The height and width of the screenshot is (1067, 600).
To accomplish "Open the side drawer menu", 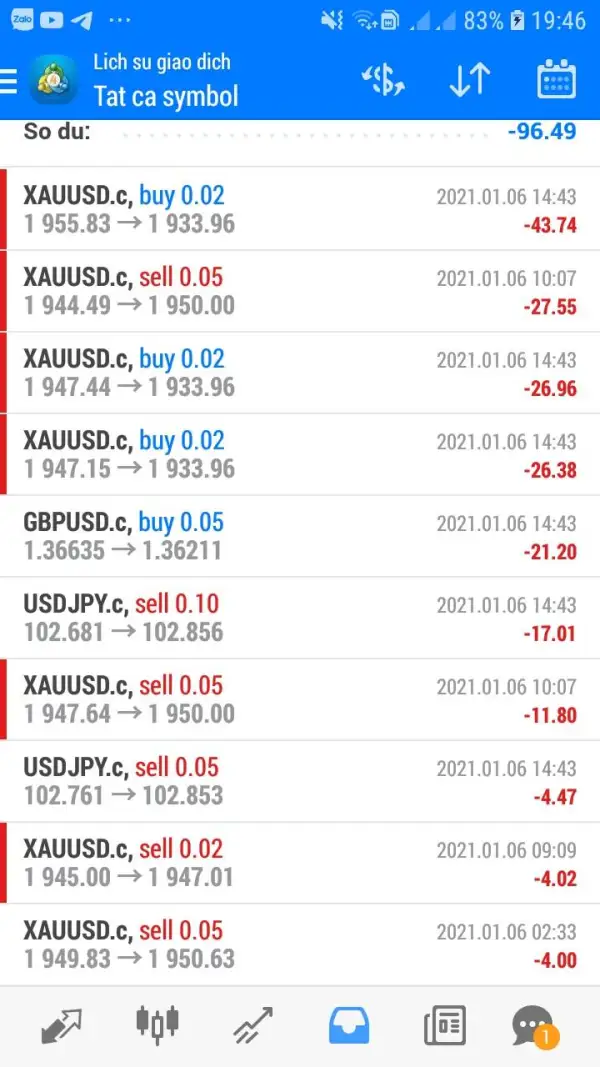I will pyautogui.click(x=10, y=80).
